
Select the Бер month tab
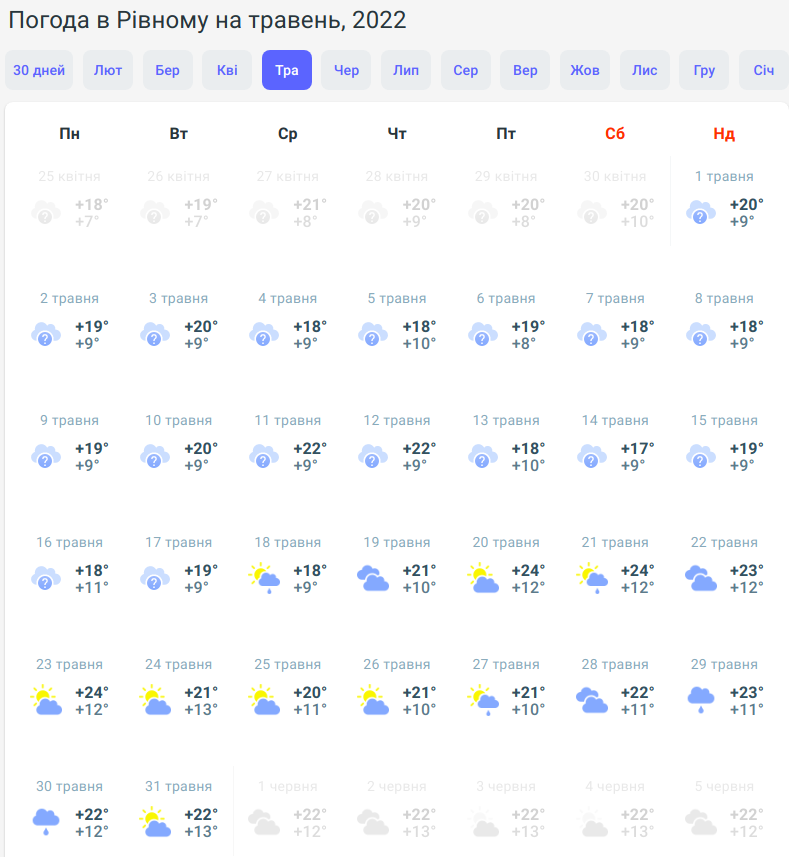tap(168, 70)
